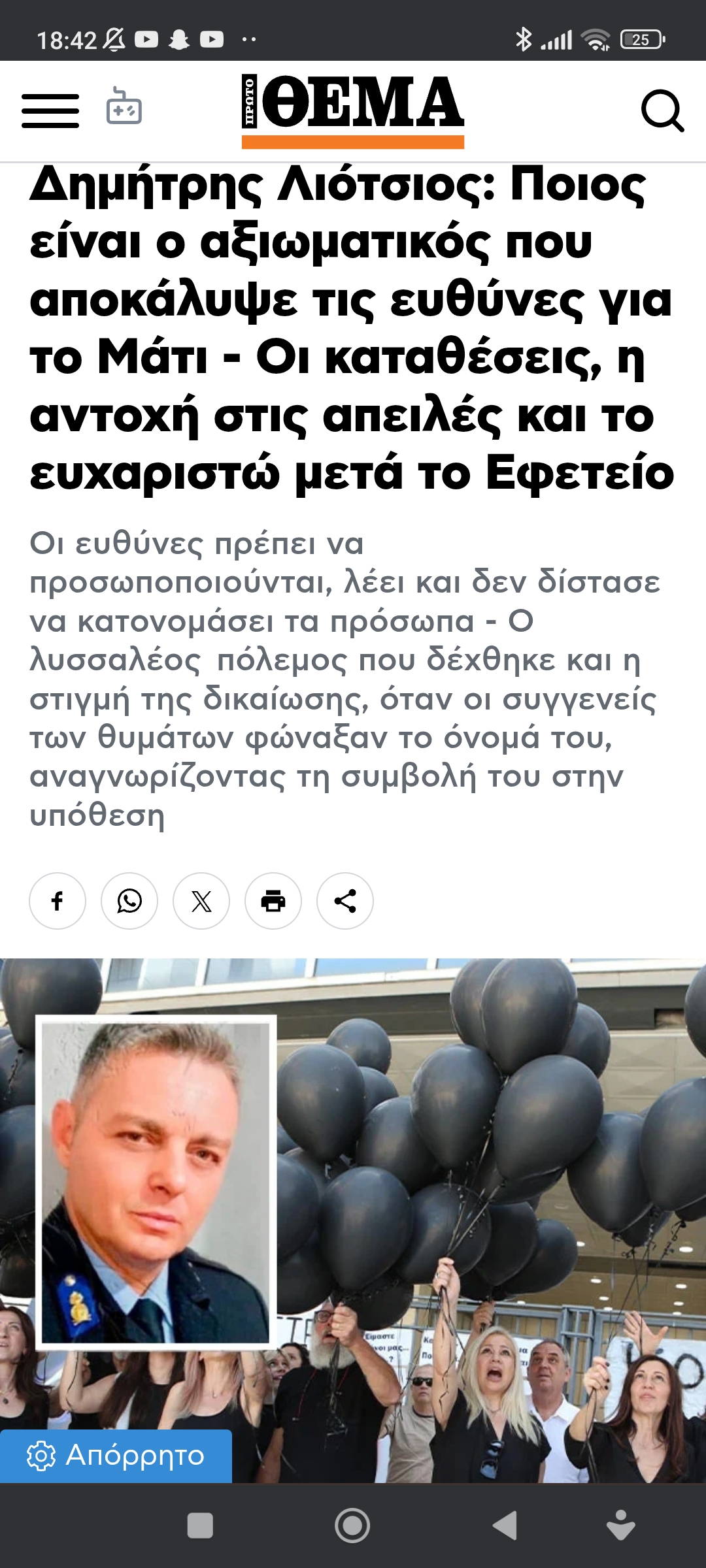Share article via WhatsApp
The width and height of the screenshot is (706, 1568).
pyautogui.click(x=129, y=901)
